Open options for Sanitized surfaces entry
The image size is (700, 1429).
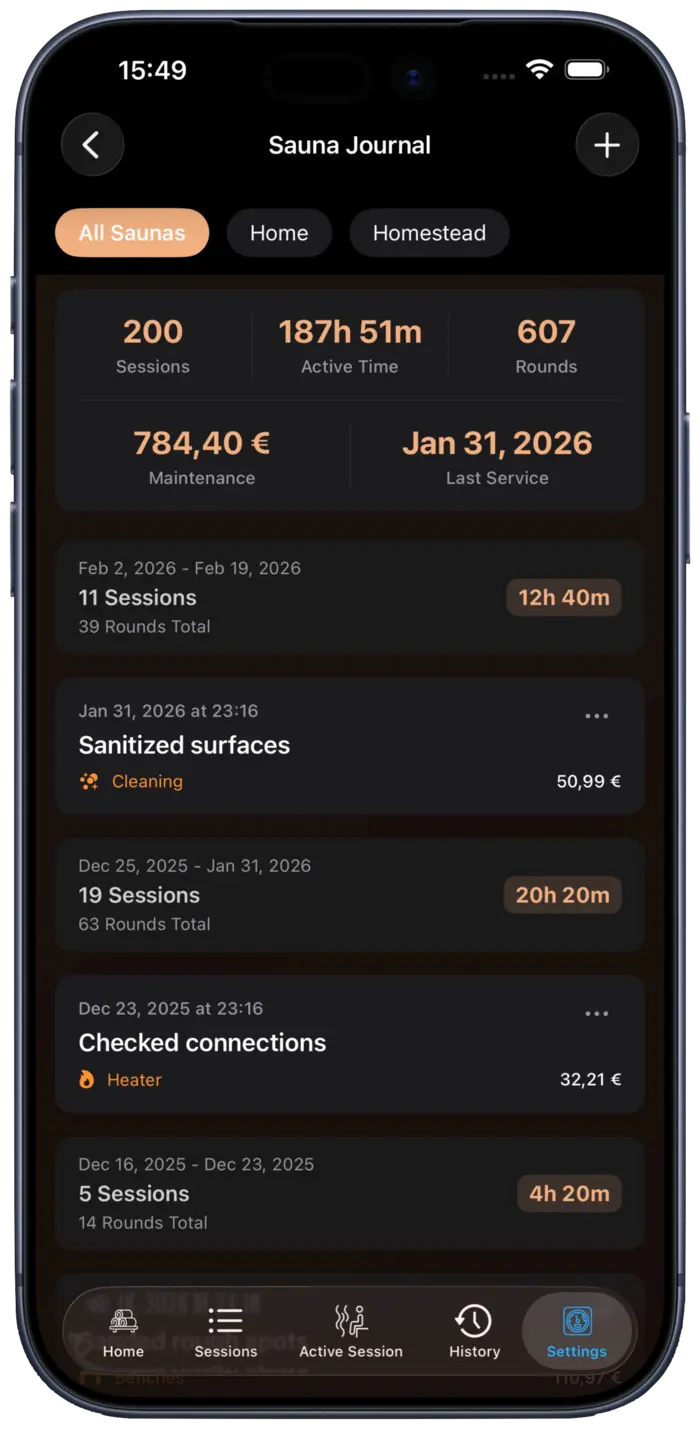pyautogui.click(x=597, y=716)
